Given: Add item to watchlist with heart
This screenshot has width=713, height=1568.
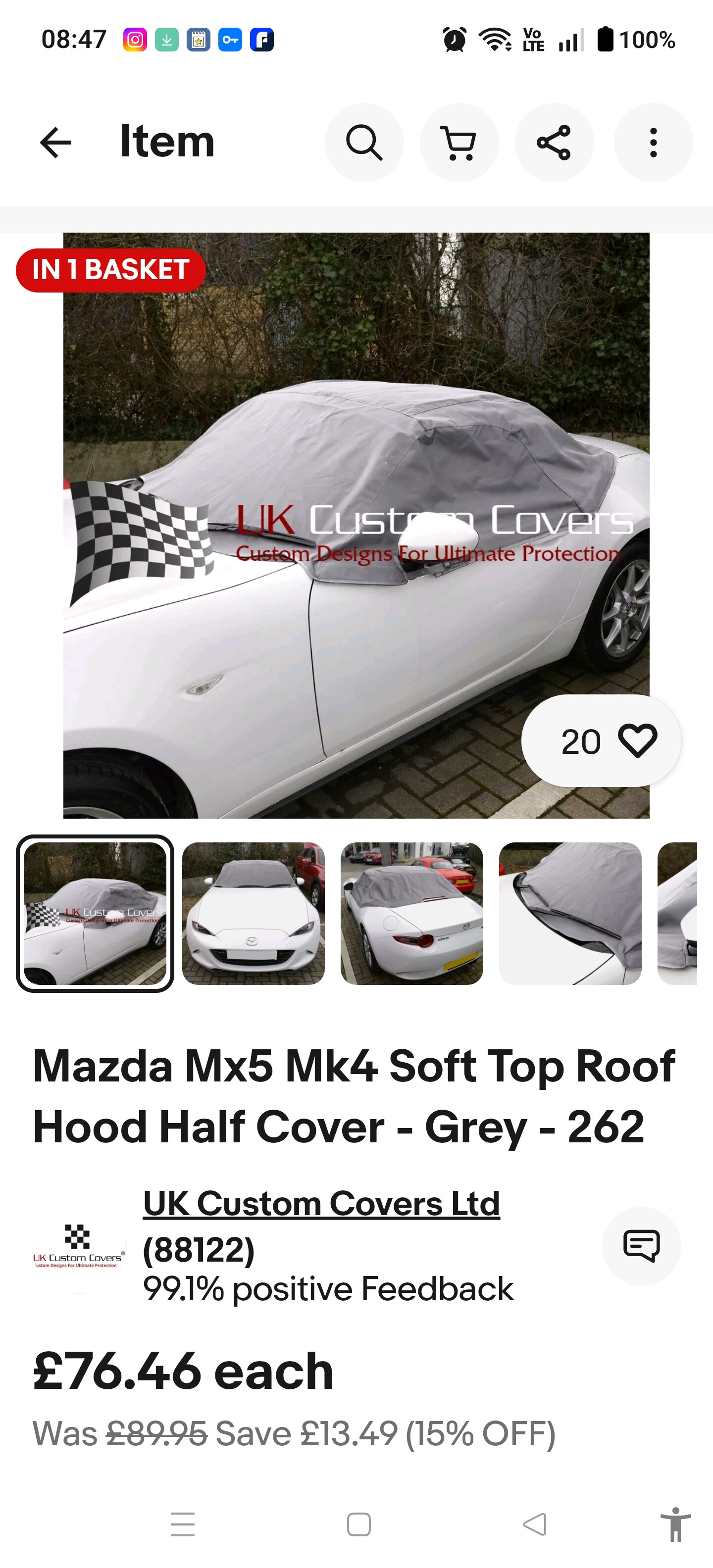Looking at the screenshot, I should coord(637,741).
